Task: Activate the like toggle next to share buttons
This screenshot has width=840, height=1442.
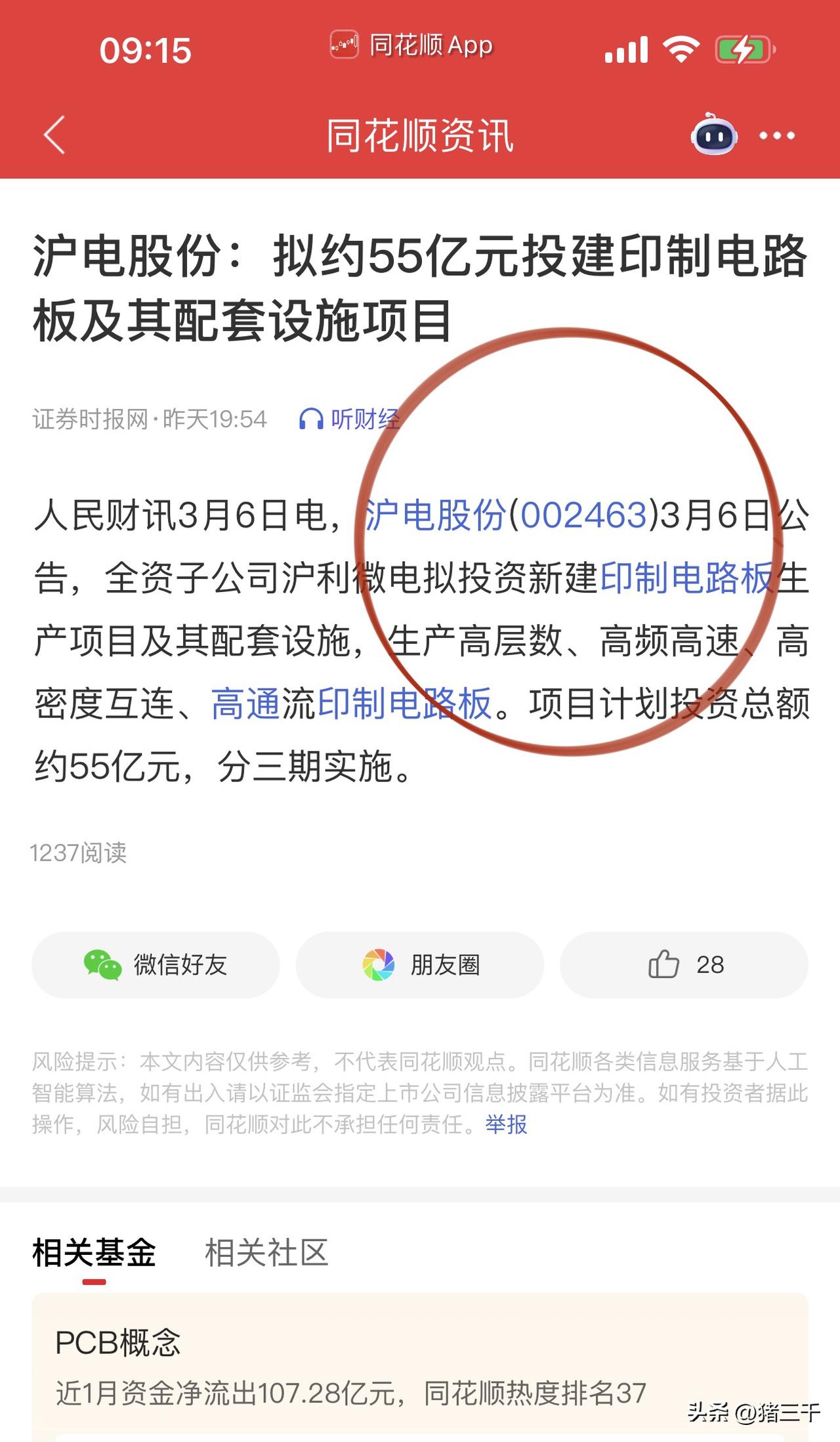Action: [x=682, y=964]
